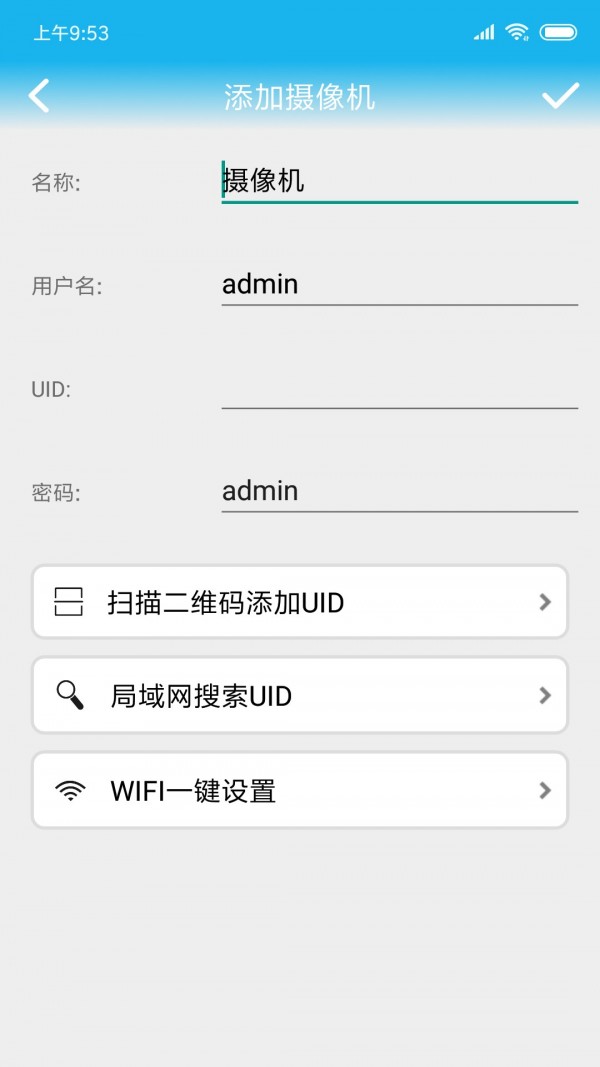
Task: Go back from the 添加摄像机 screen
Action: [x=39, y=96]
